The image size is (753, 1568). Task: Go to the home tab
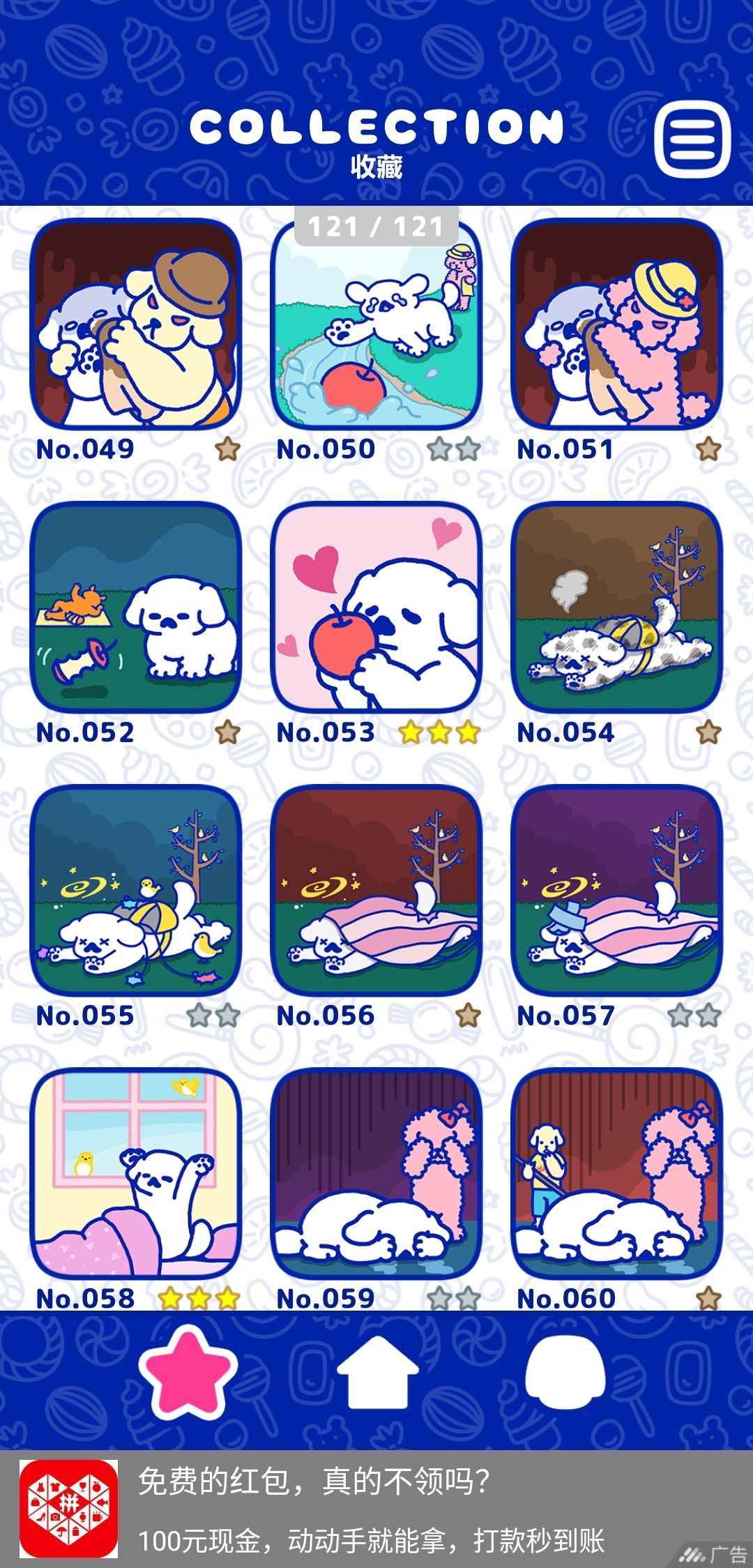coord(377,1371)
